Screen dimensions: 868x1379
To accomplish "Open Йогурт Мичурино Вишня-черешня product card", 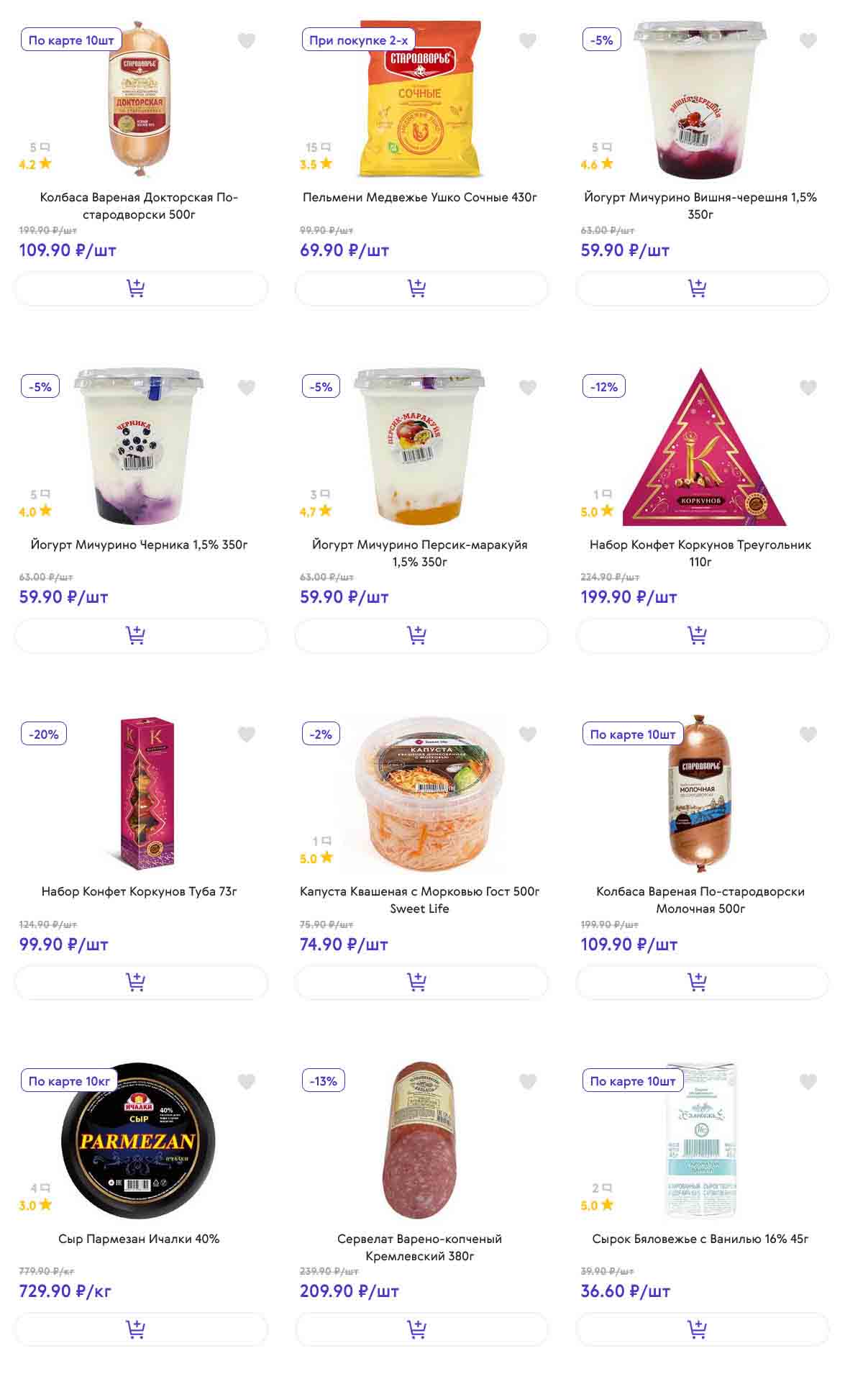I will [x=700, y=205].
